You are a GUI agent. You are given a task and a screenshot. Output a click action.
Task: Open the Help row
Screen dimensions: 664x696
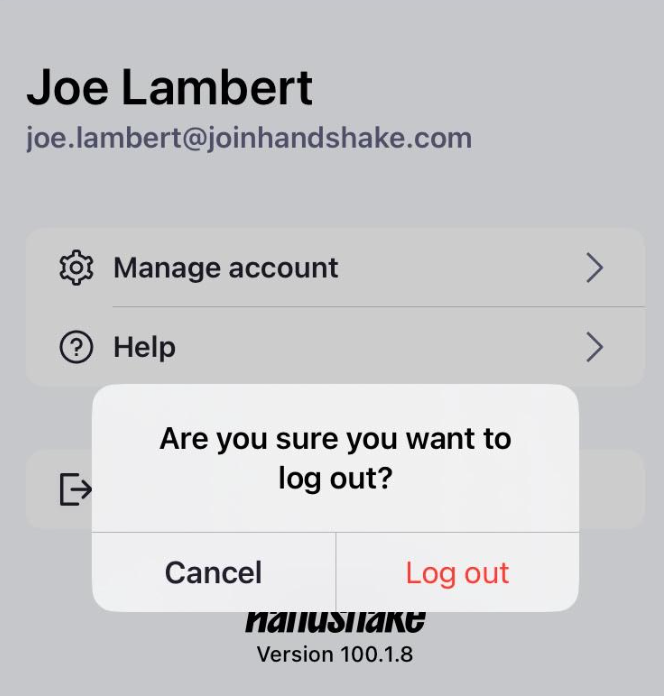(145, 347)
